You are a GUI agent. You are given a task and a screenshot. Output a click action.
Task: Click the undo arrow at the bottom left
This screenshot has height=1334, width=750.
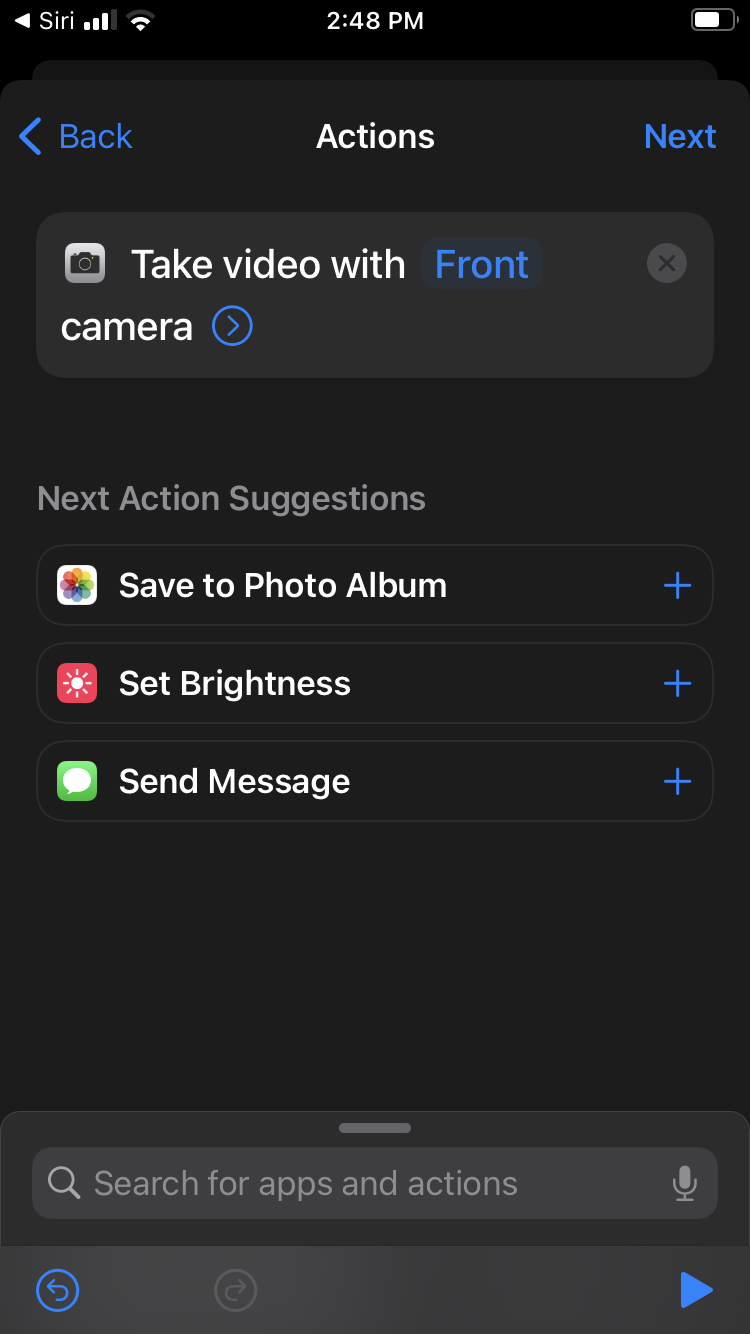coord(57,1290)
